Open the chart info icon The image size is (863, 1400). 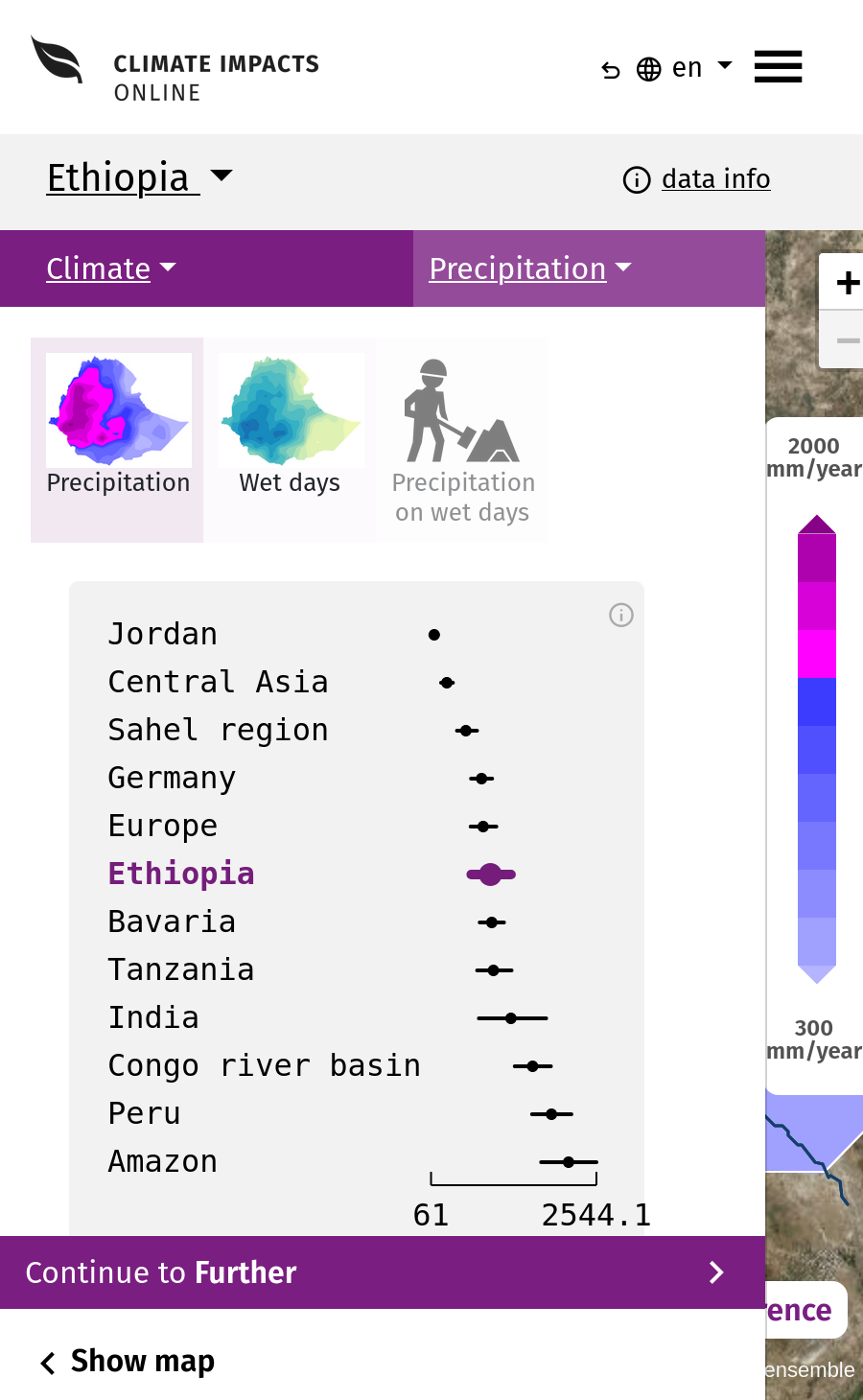[x=621, y=615]
